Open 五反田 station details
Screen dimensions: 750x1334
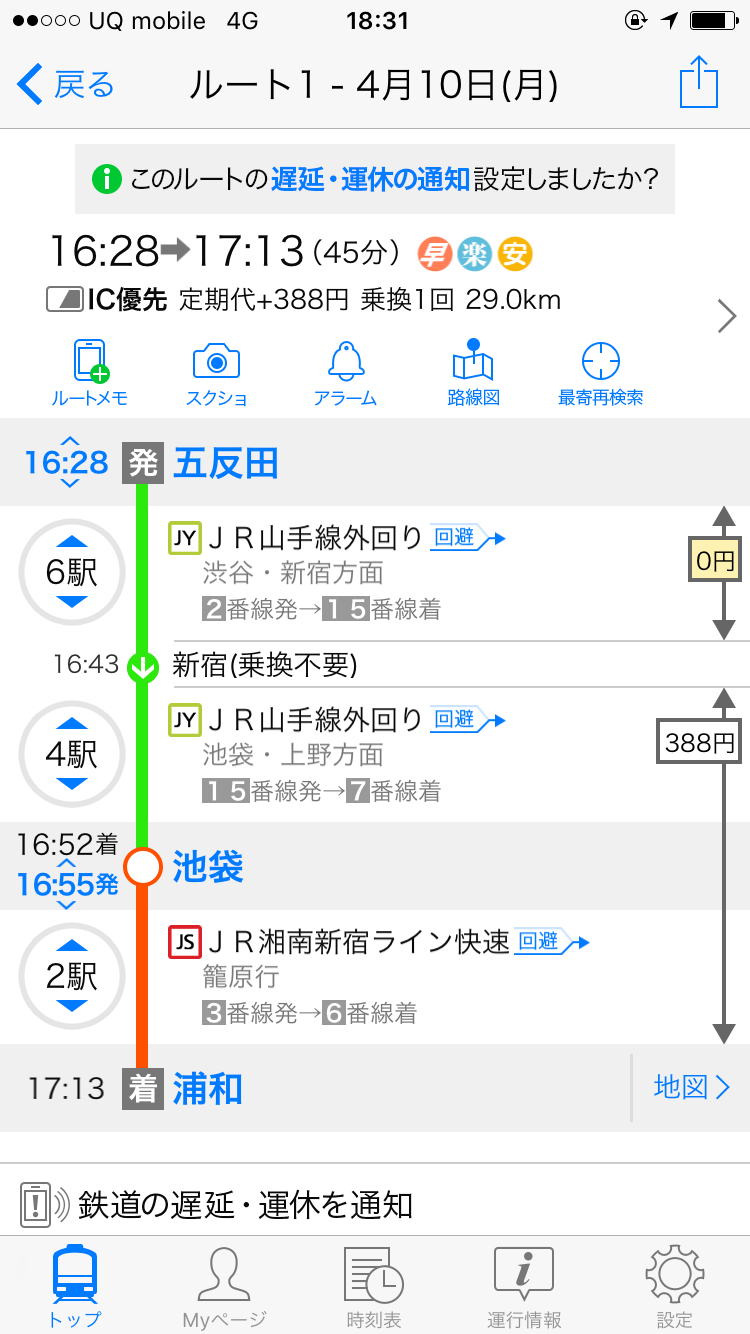pos(226,464)
